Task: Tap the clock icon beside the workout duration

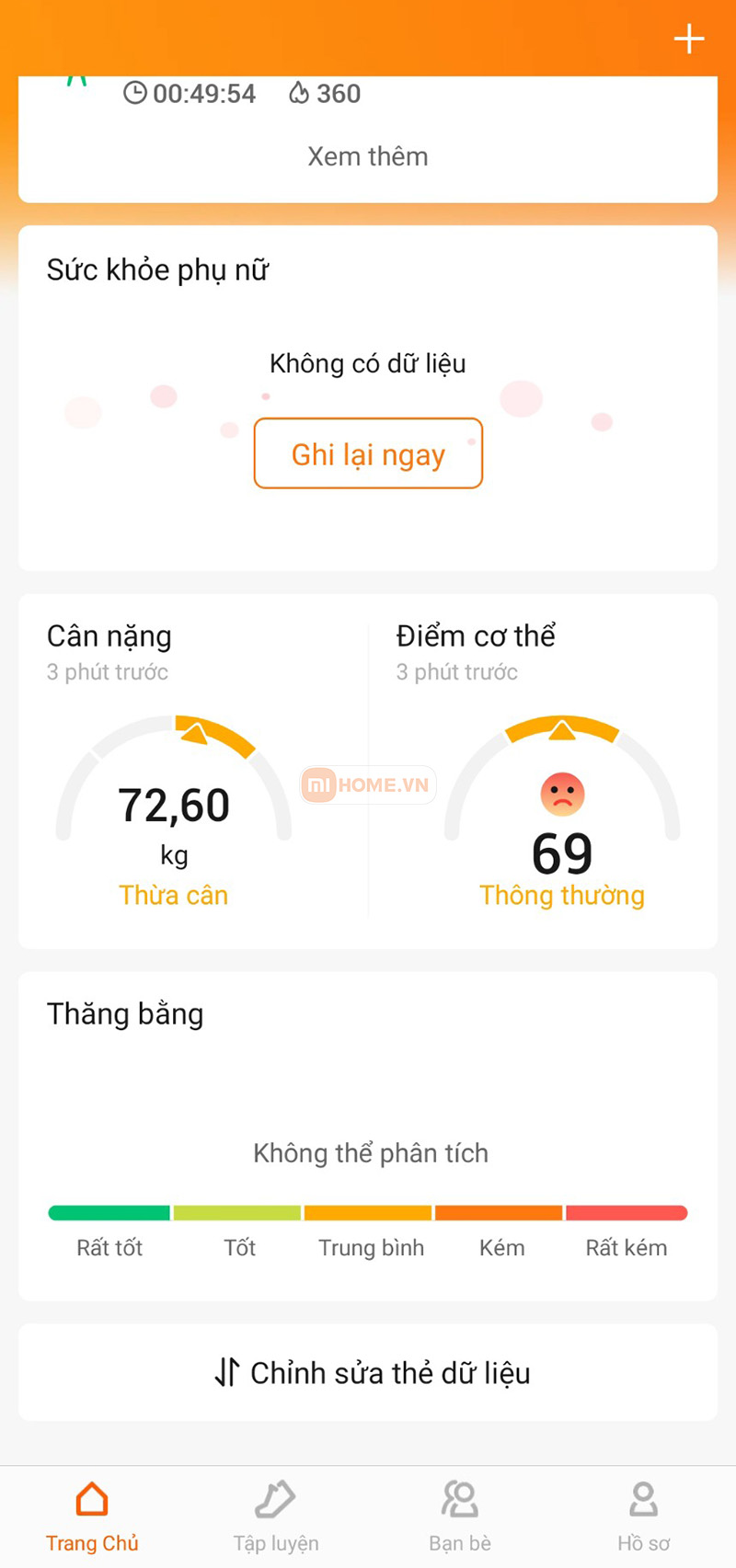Action: pyautogui.click(x=134, y=93)
